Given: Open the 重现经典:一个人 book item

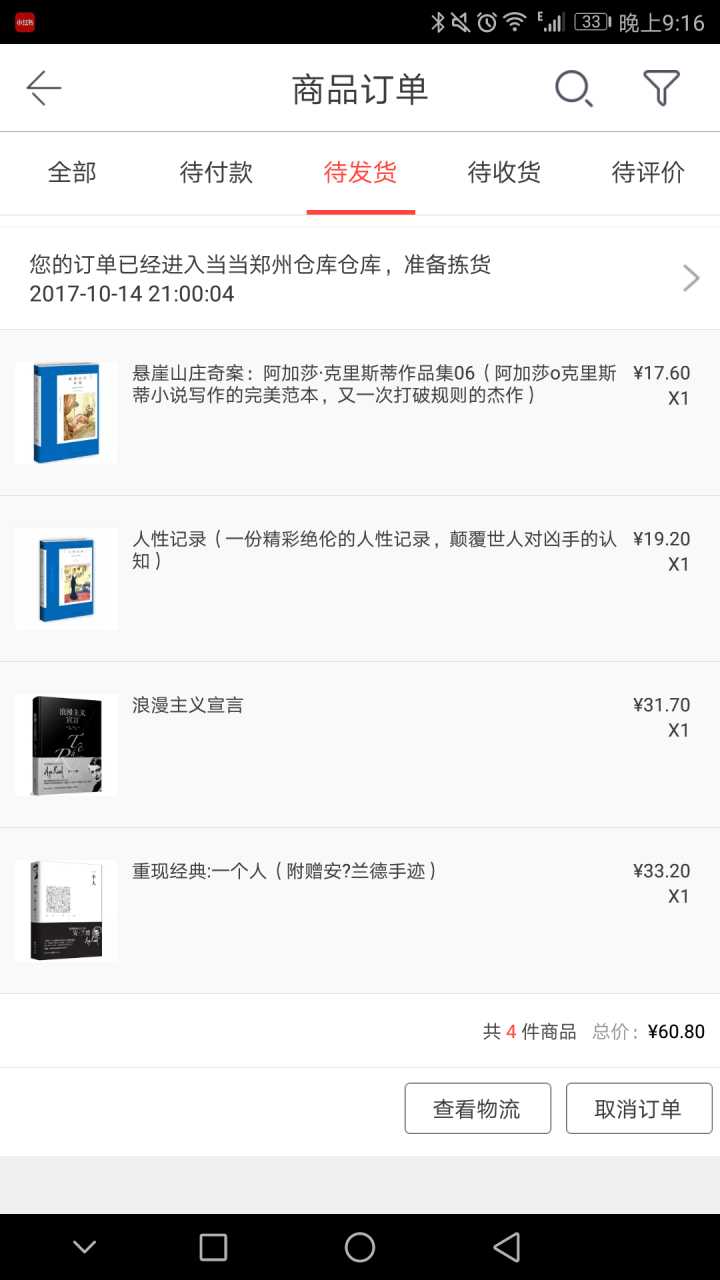Looking at the screenshot, I should [x=360, y=910].
